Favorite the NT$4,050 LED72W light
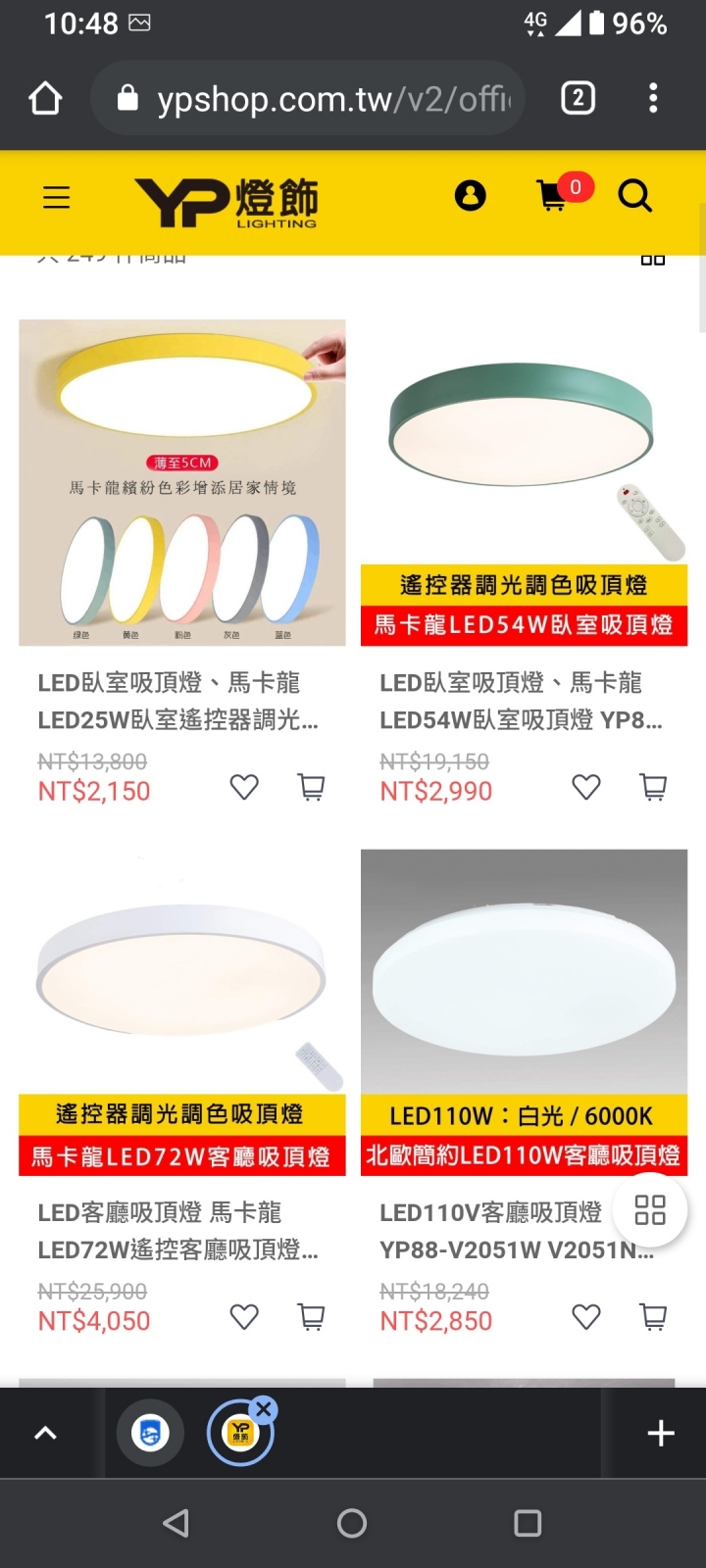This screenshot has height=1568, width=706. (x=244, y=1317)
